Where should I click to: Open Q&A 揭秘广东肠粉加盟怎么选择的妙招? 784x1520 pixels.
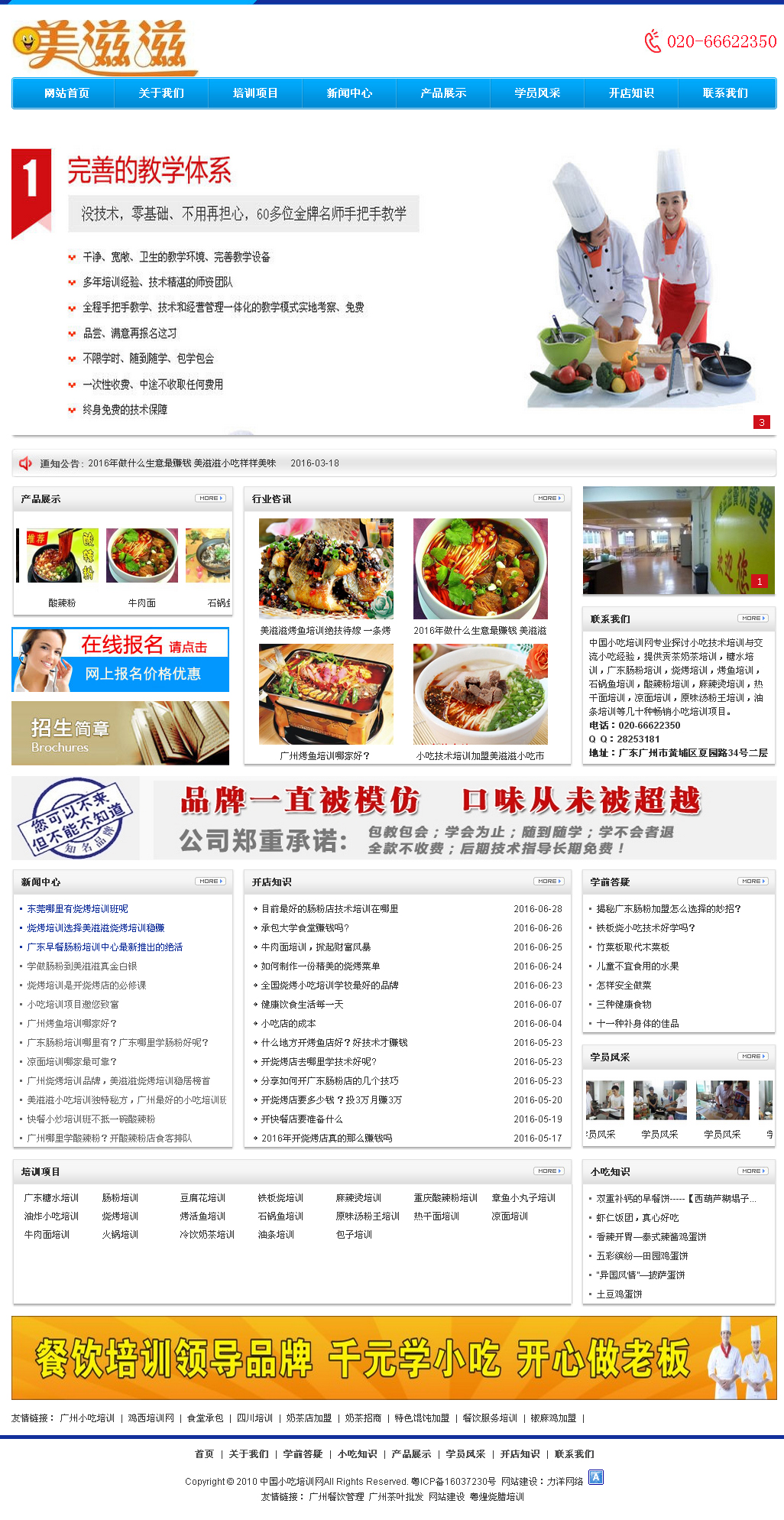pyautogui.click(x=669, y=909)
